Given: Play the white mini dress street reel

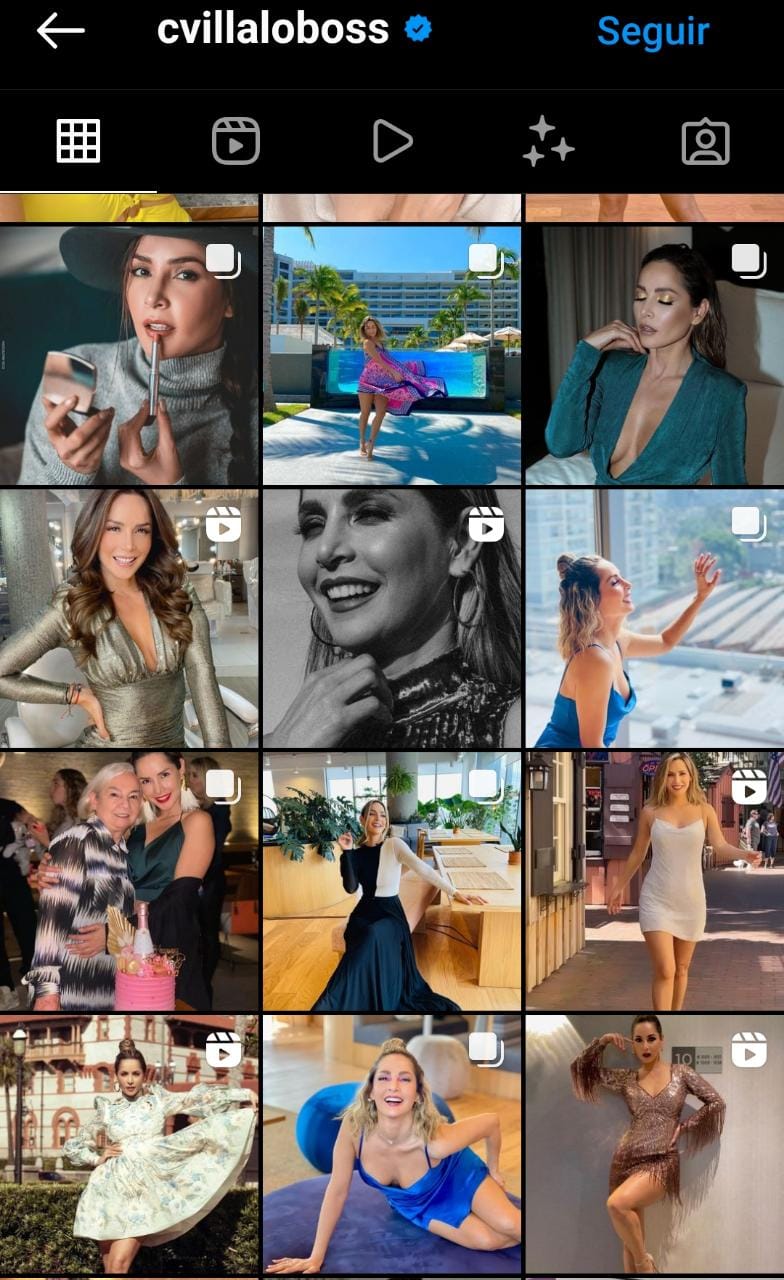Looking at the screenshot, I should point(655,881).
